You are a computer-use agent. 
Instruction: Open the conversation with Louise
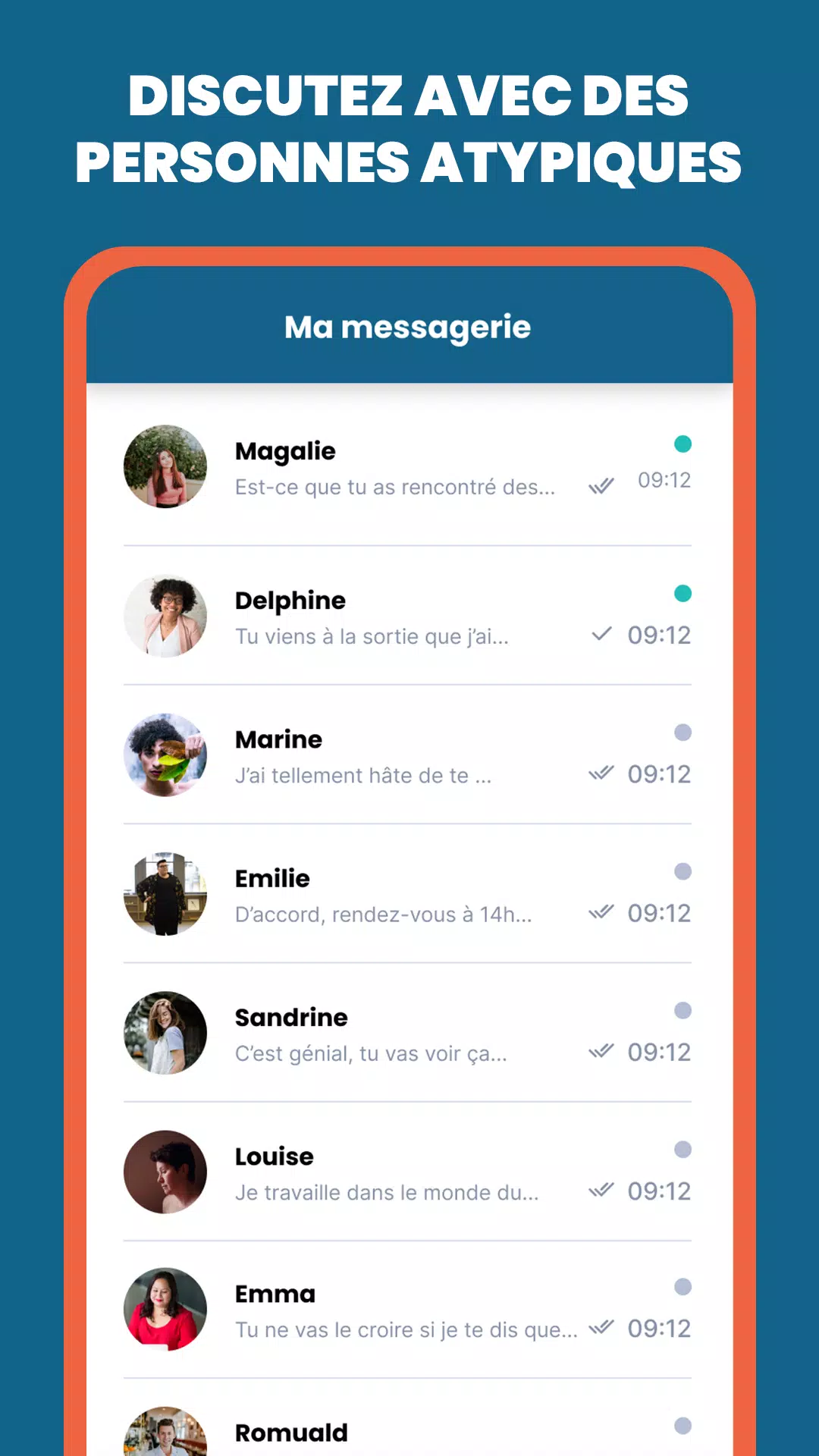pyautogui.click(x=409, y=1172)
